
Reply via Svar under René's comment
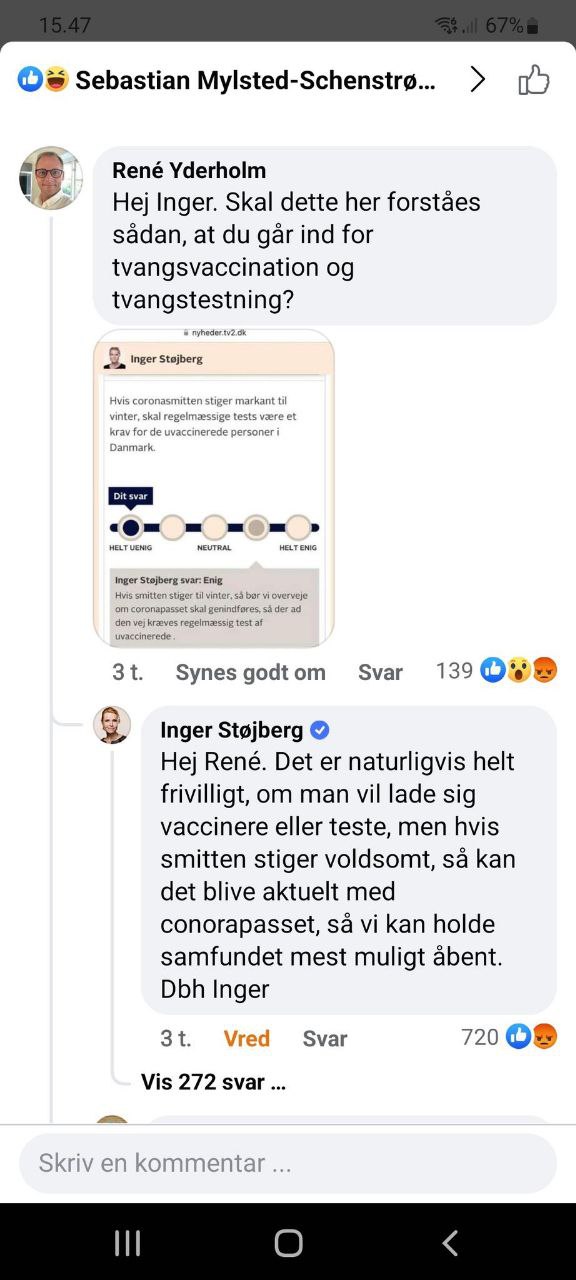click(380, 673)
